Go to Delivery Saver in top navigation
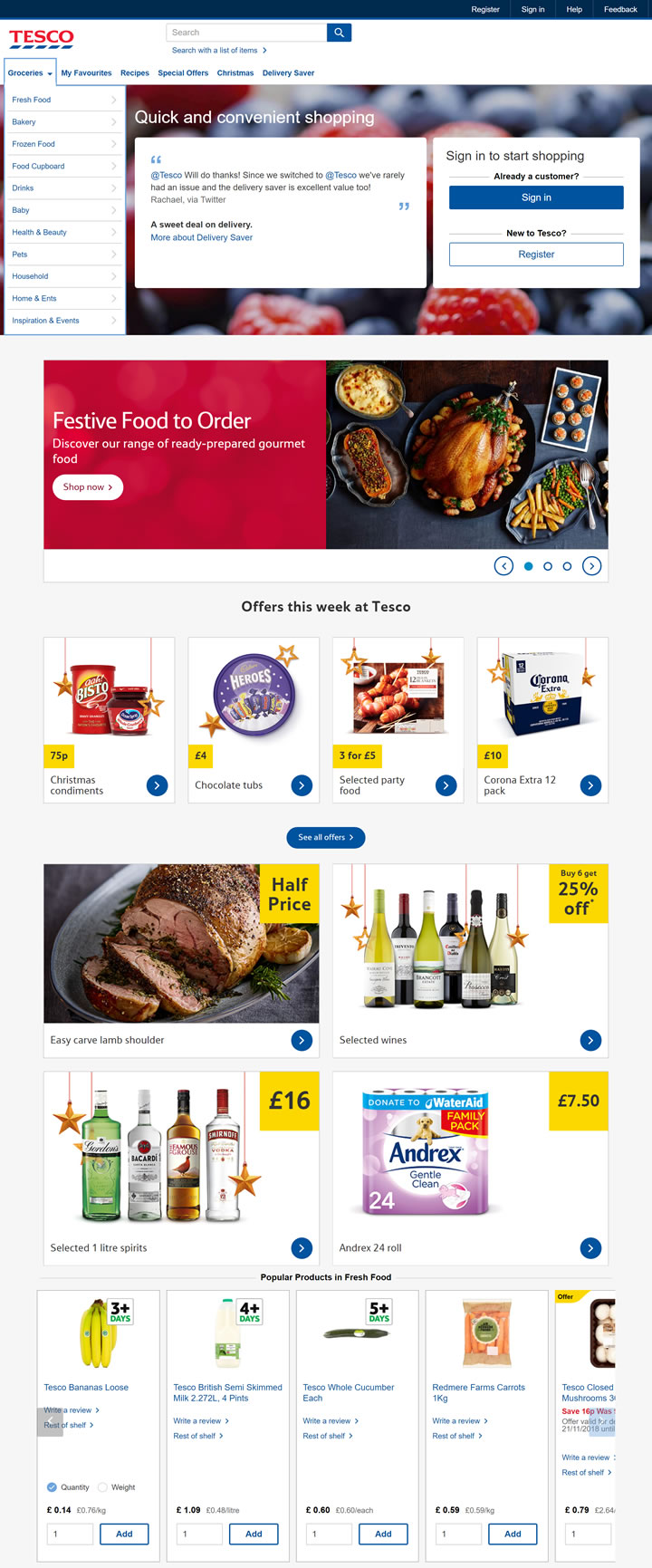Image resolution: width=652 pixels, height=1568 pixels. (x=288, y=73)
